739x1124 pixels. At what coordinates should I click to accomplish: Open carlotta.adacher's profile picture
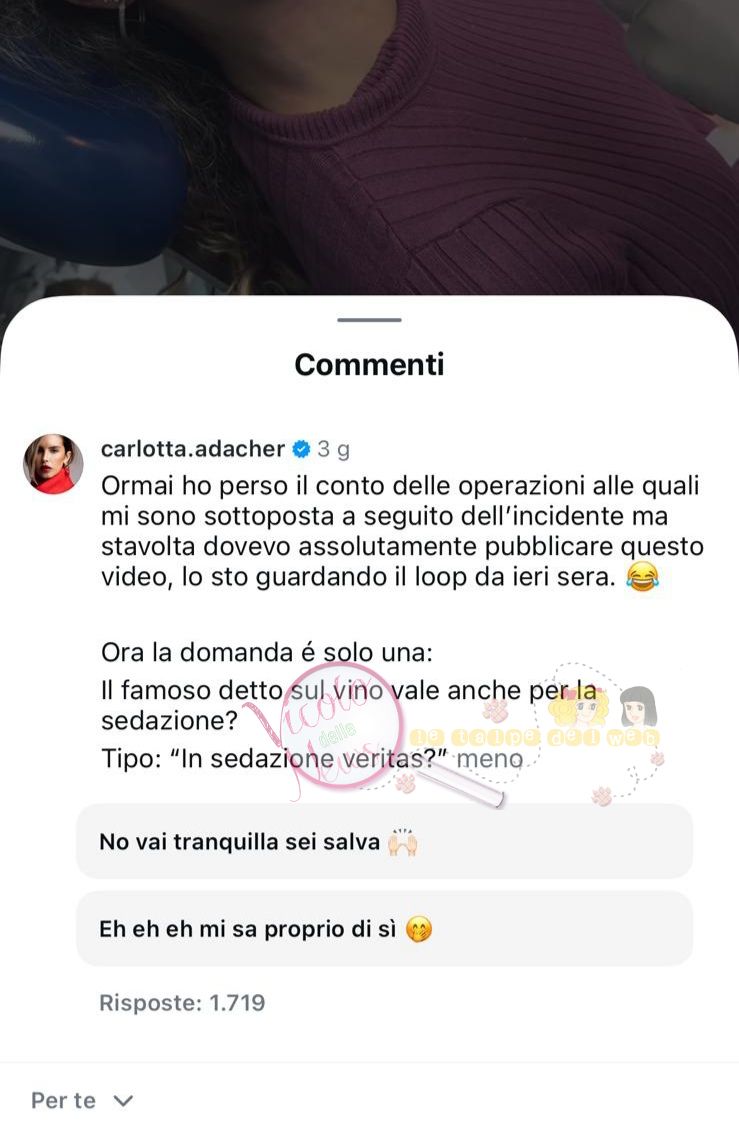coord(53,464)
